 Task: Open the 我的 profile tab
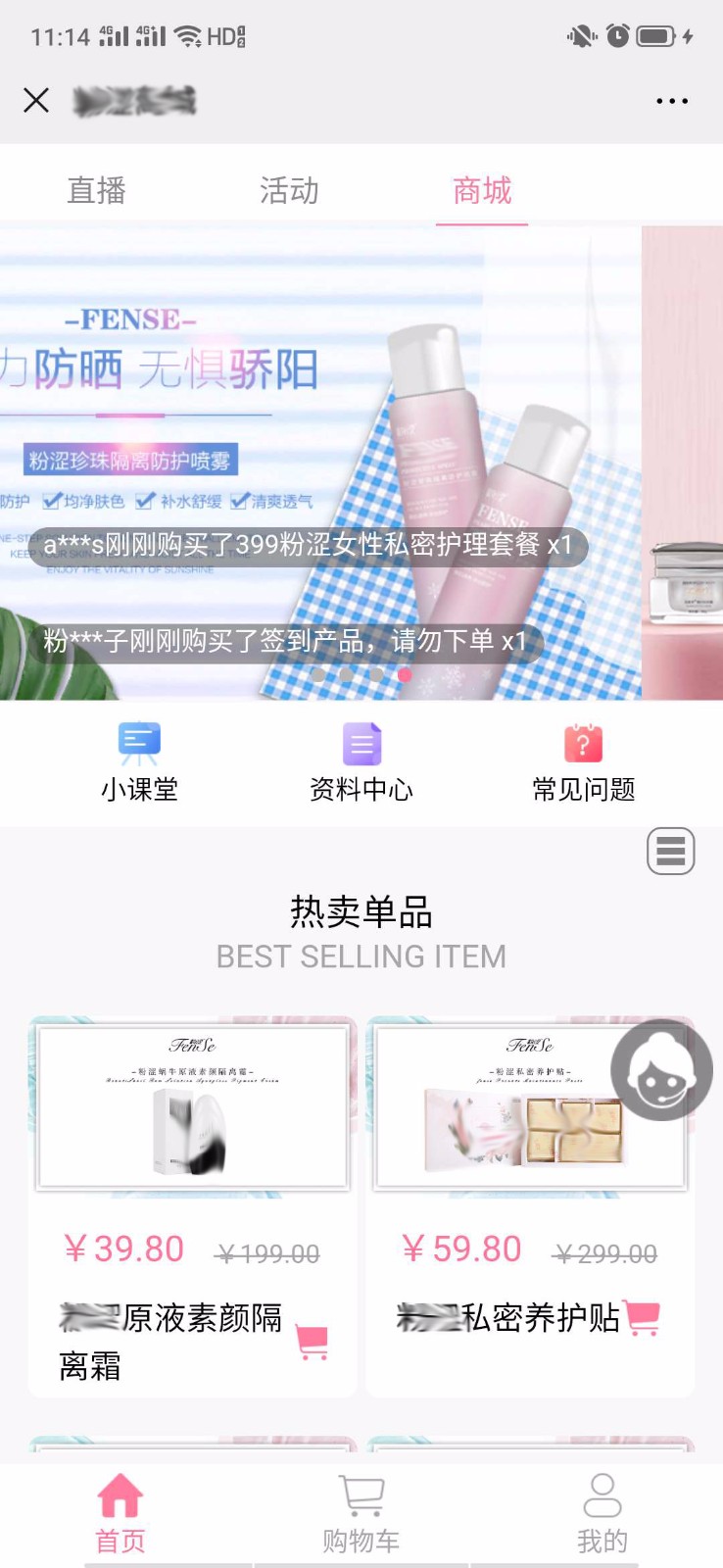tap(602, 1514)
